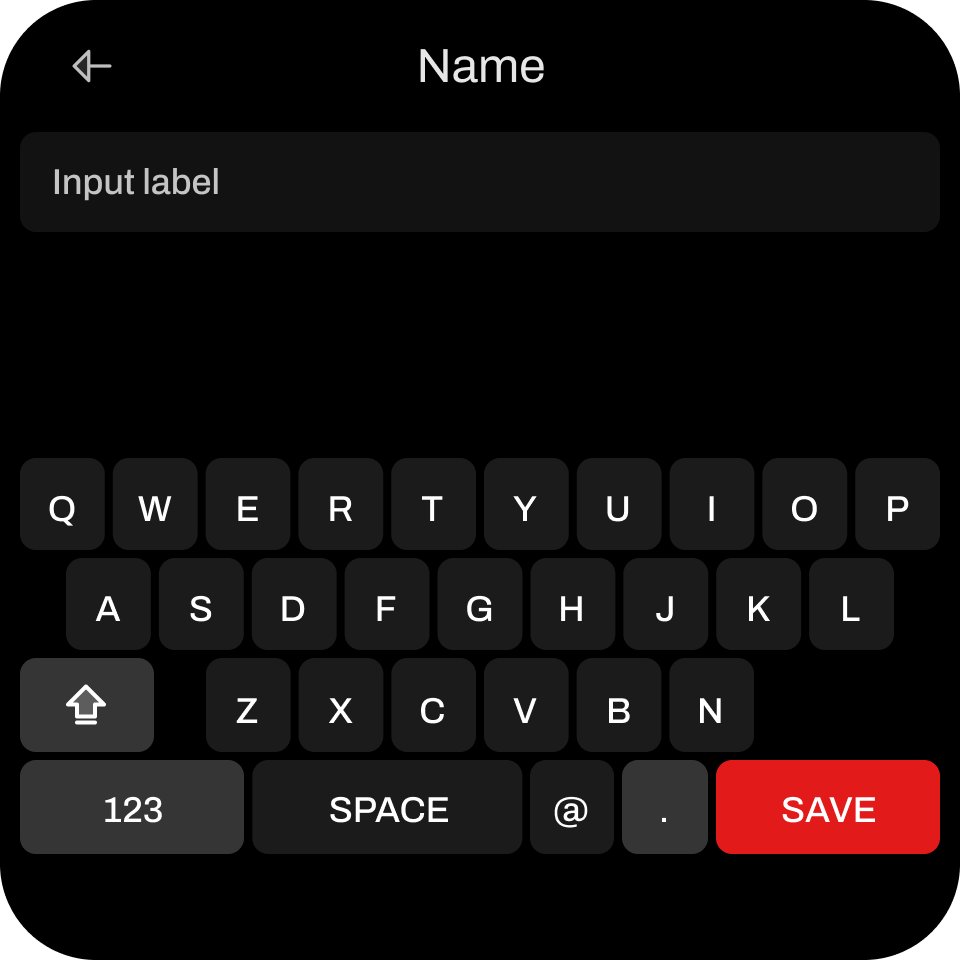Type the letter K

758,605
